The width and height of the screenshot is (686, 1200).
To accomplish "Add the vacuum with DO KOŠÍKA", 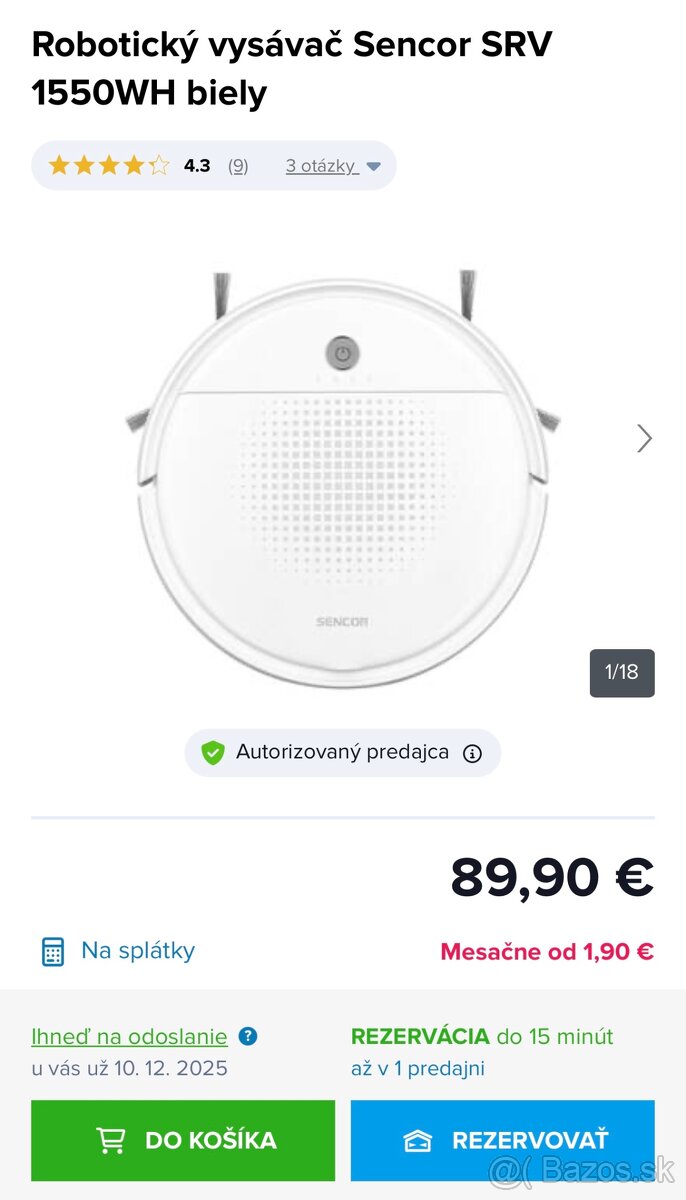I will (x=183, y=1140).
